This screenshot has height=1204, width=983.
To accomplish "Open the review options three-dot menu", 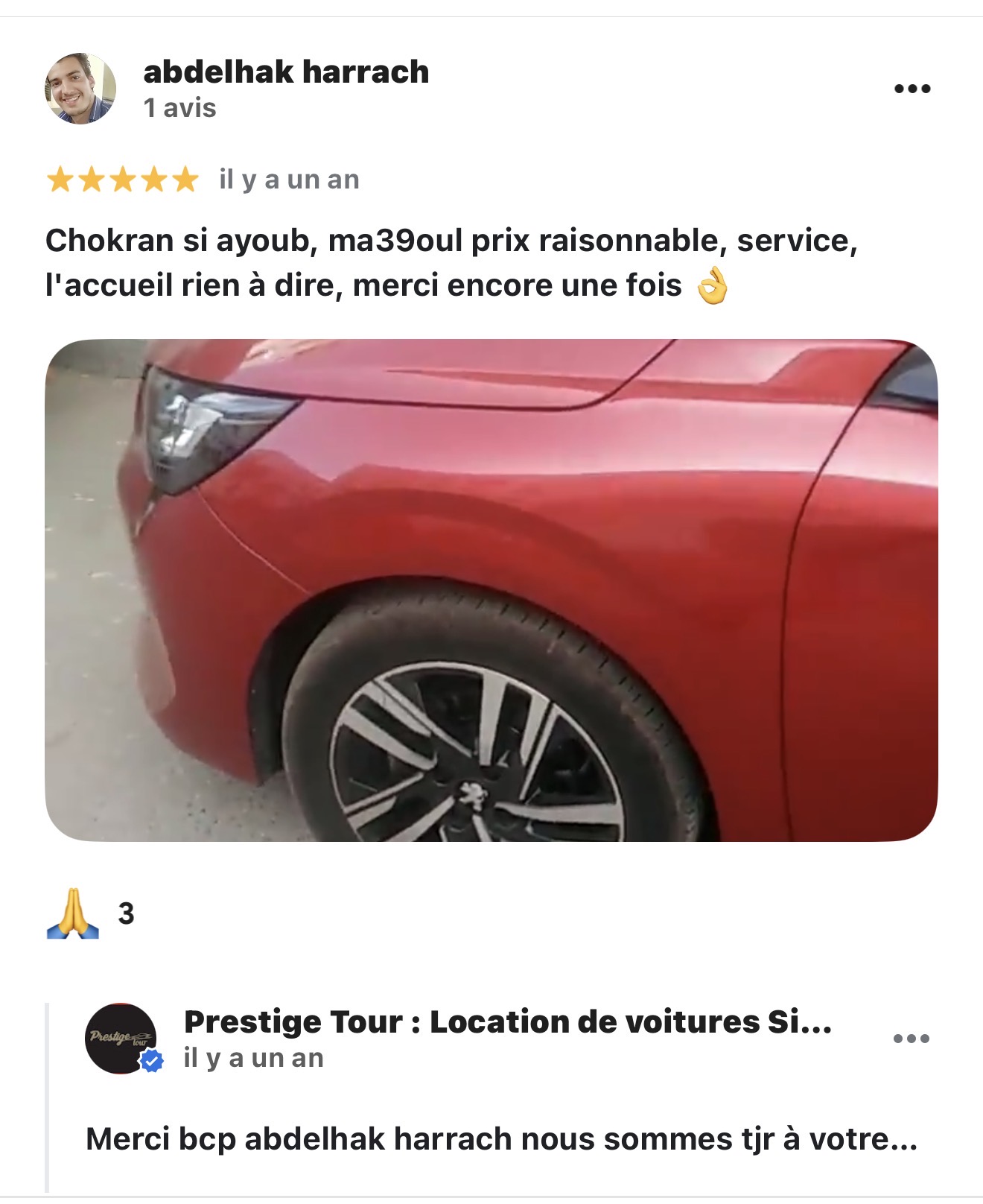I will click(912, 87).
